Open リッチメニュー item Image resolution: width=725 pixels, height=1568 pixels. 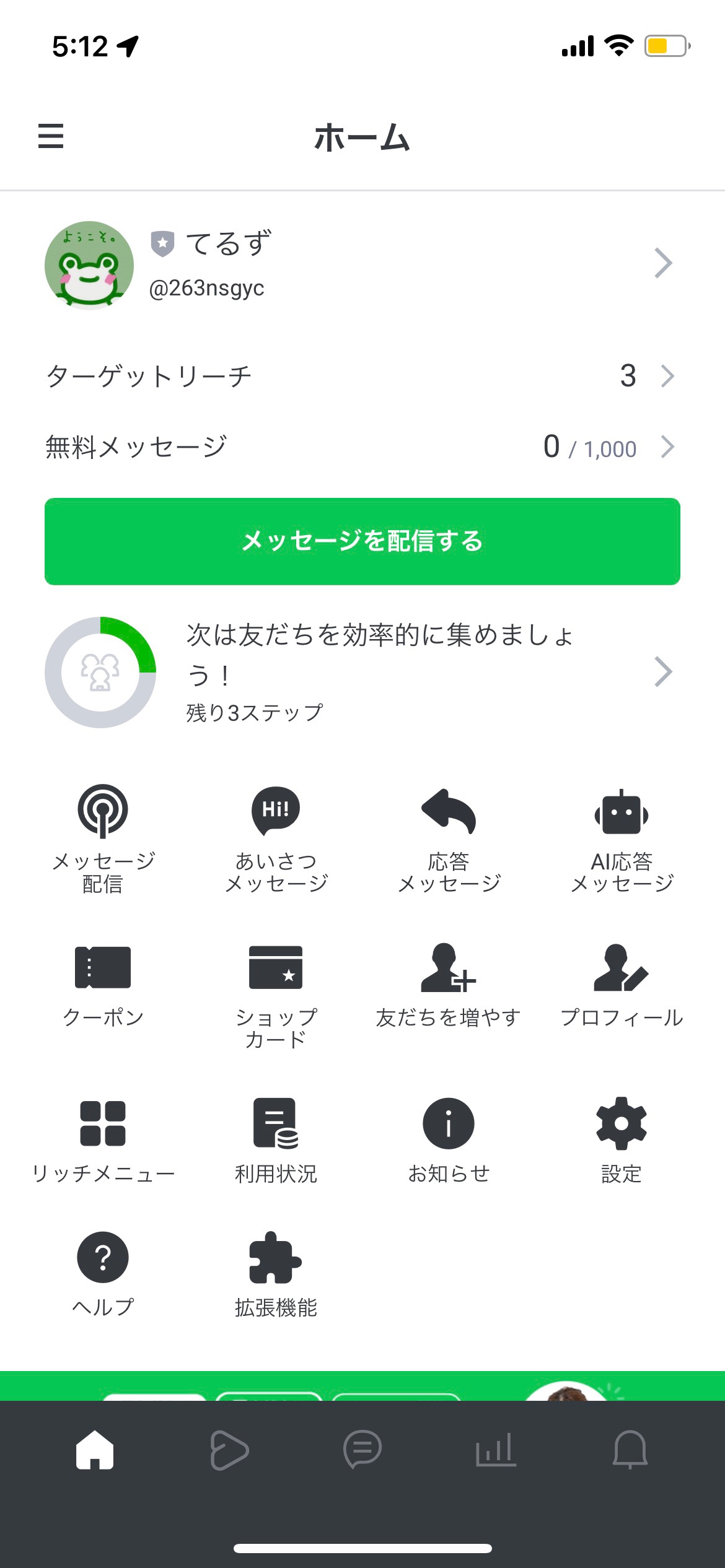(103, 1139)
